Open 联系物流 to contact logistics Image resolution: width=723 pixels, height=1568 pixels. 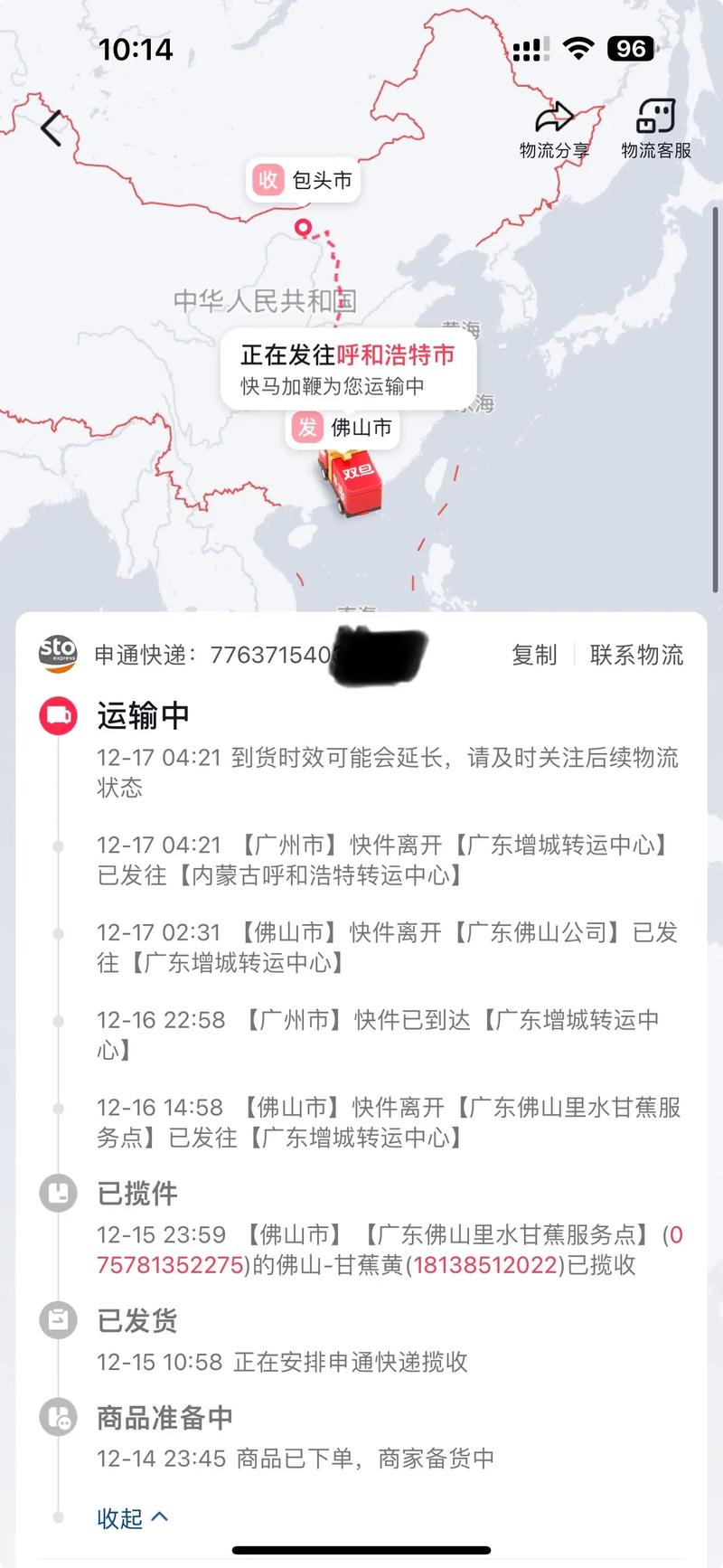pos(636,654)
